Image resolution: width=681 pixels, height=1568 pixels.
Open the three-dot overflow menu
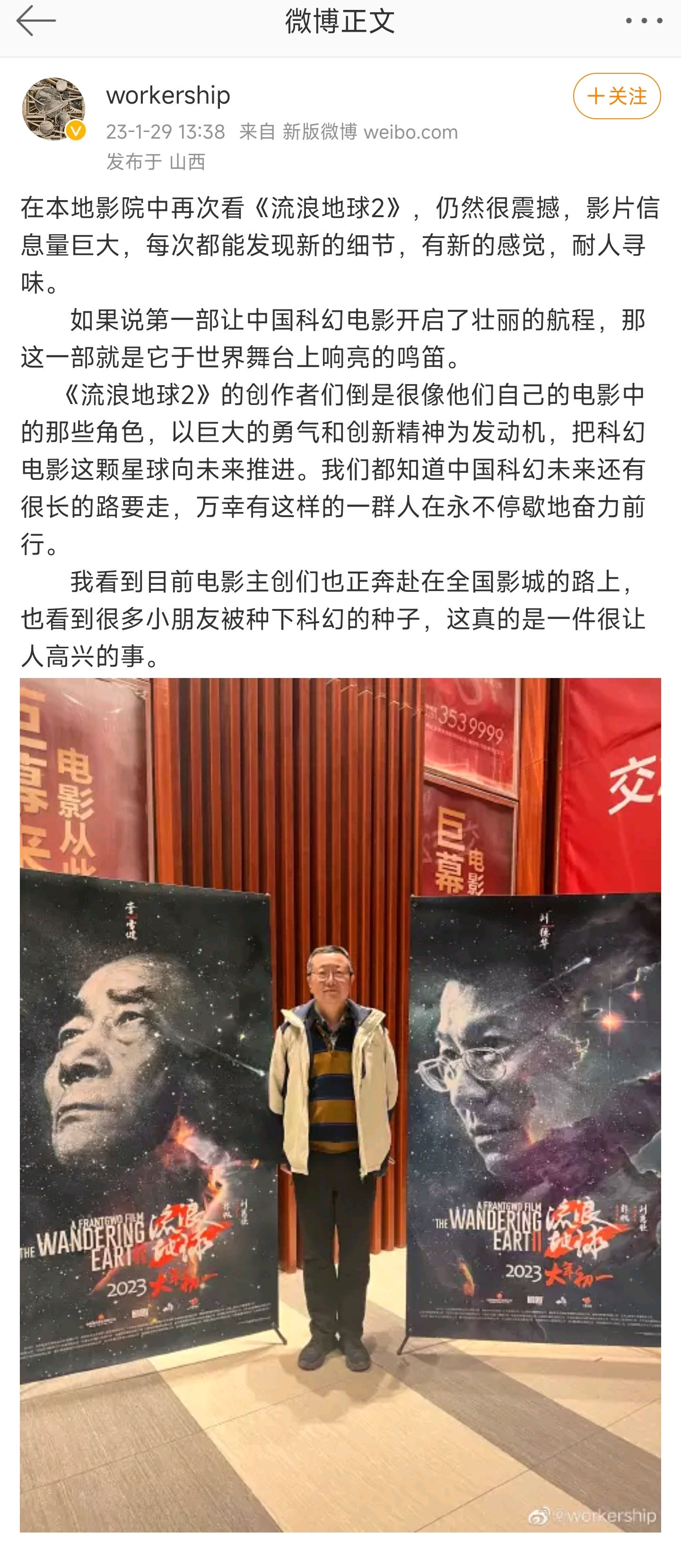pyautogui.click(x=643, y=21)
